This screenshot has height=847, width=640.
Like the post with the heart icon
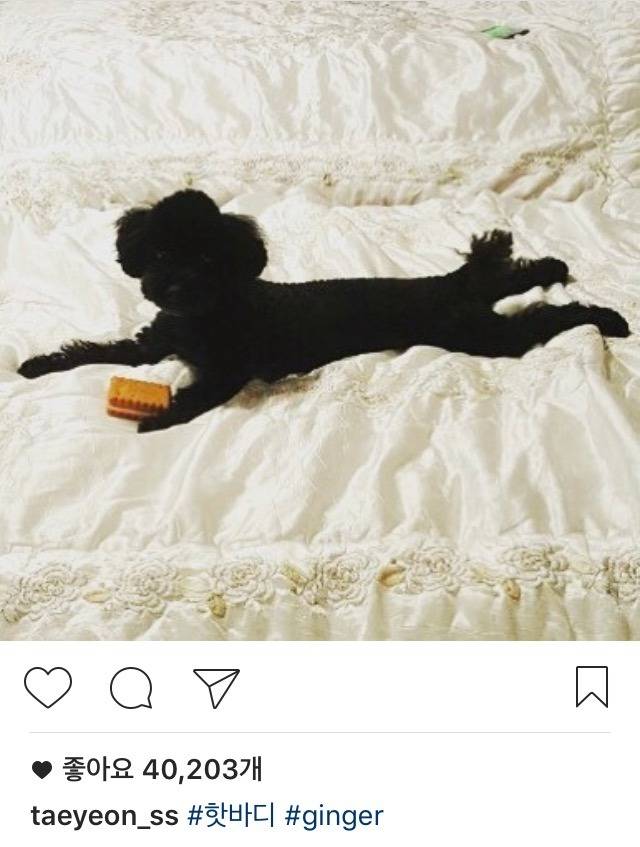(48, 687)
